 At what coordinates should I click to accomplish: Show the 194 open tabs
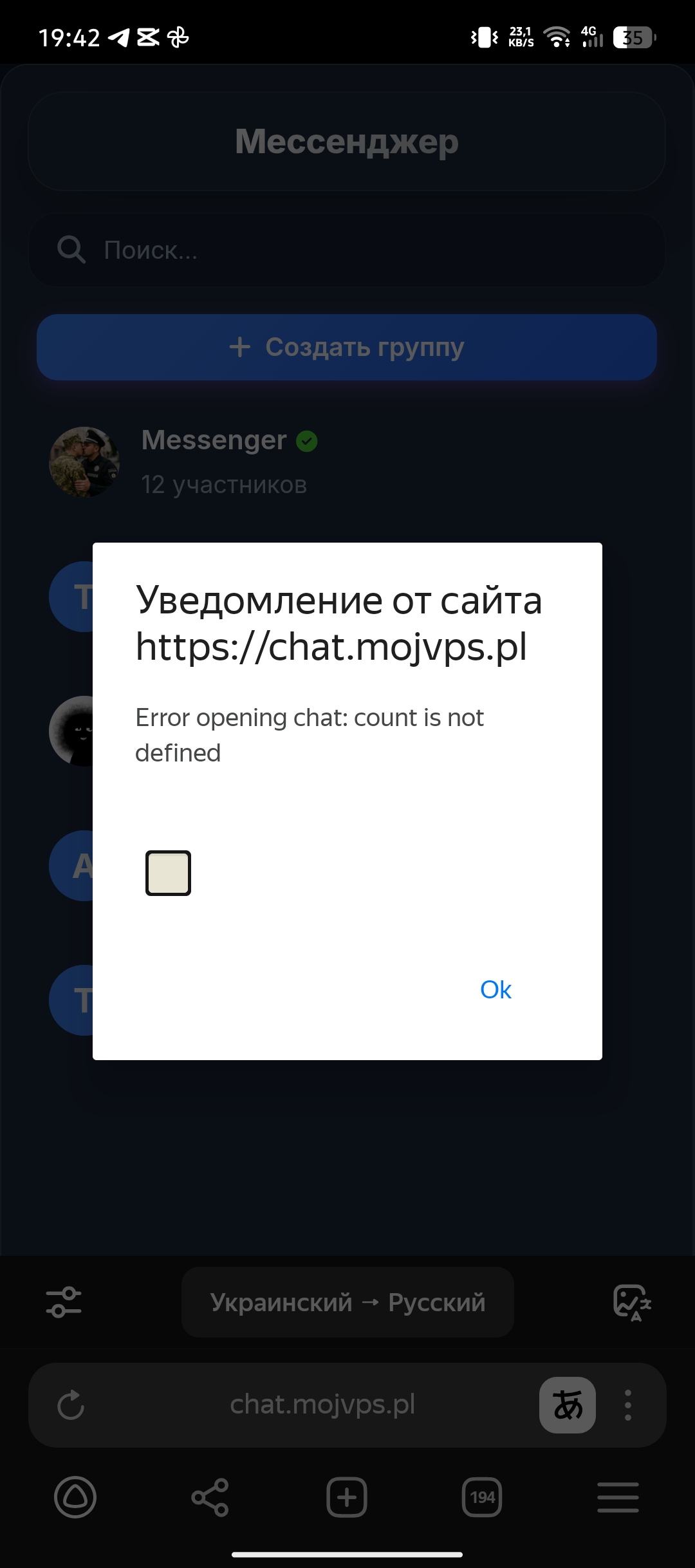pos(482,1497)
